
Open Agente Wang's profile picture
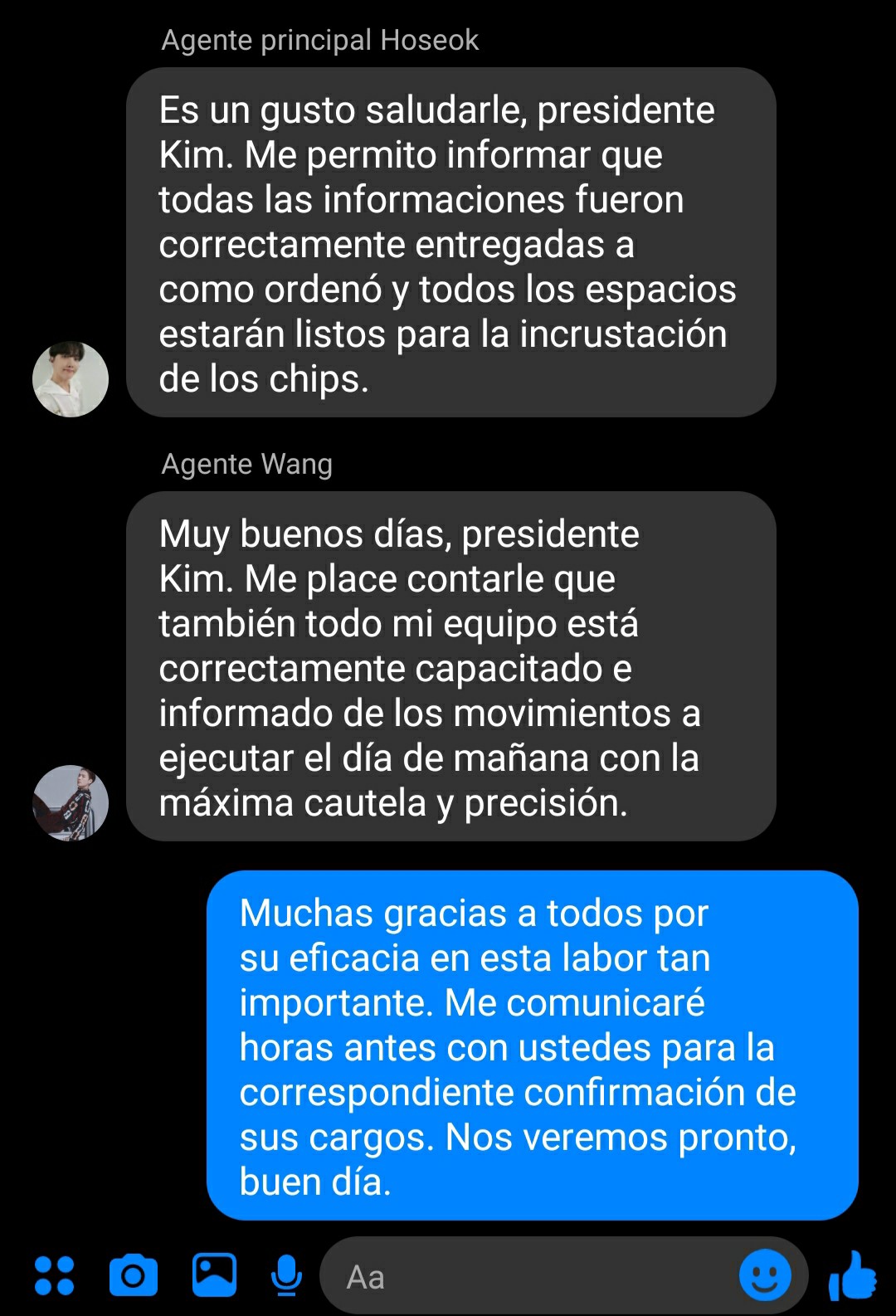pos(71,803)
